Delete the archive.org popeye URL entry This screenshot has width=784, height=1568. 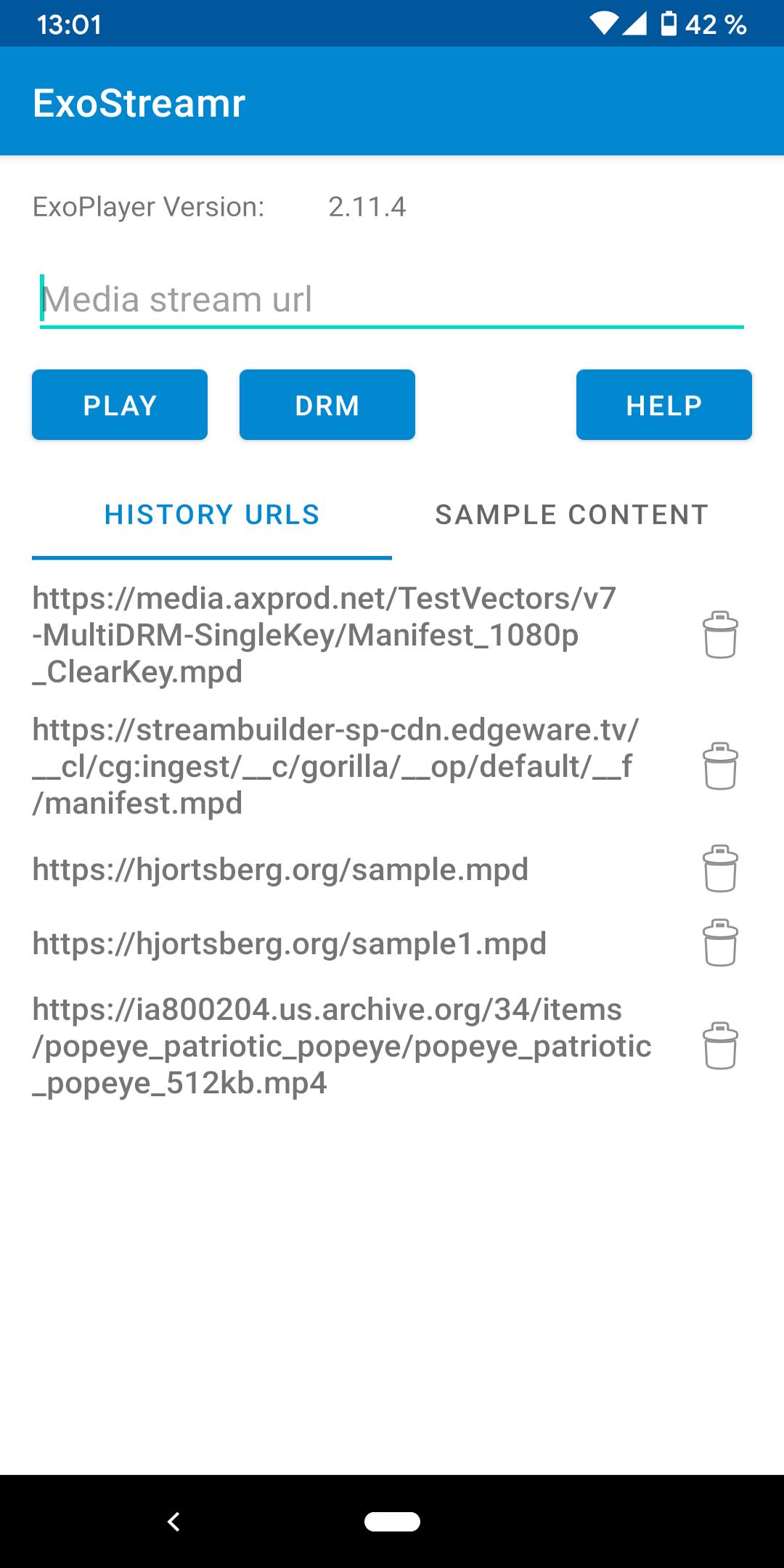[720, 1046]
